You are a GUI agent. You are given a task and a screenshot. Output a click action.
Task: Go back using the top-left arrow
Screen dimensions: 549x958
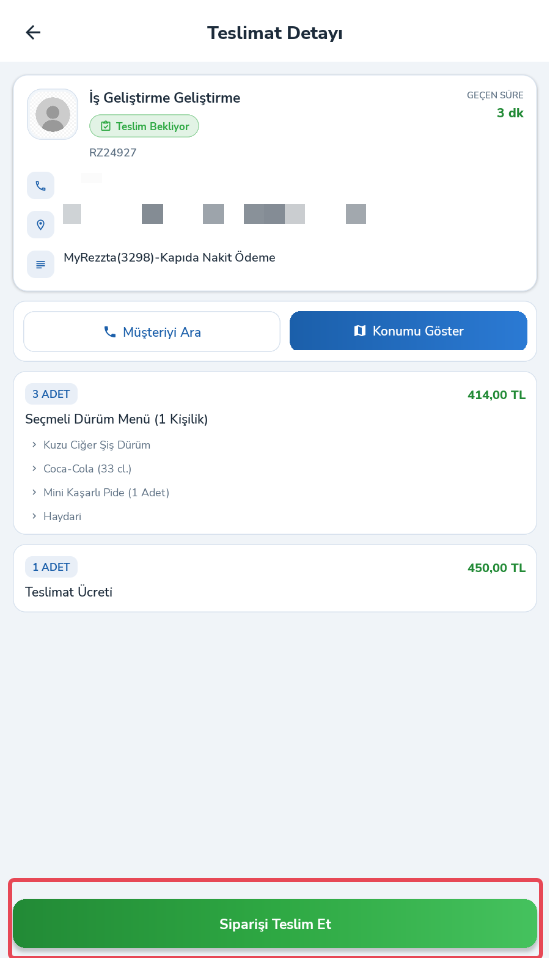pyautogui.click(x=33, y=32)
